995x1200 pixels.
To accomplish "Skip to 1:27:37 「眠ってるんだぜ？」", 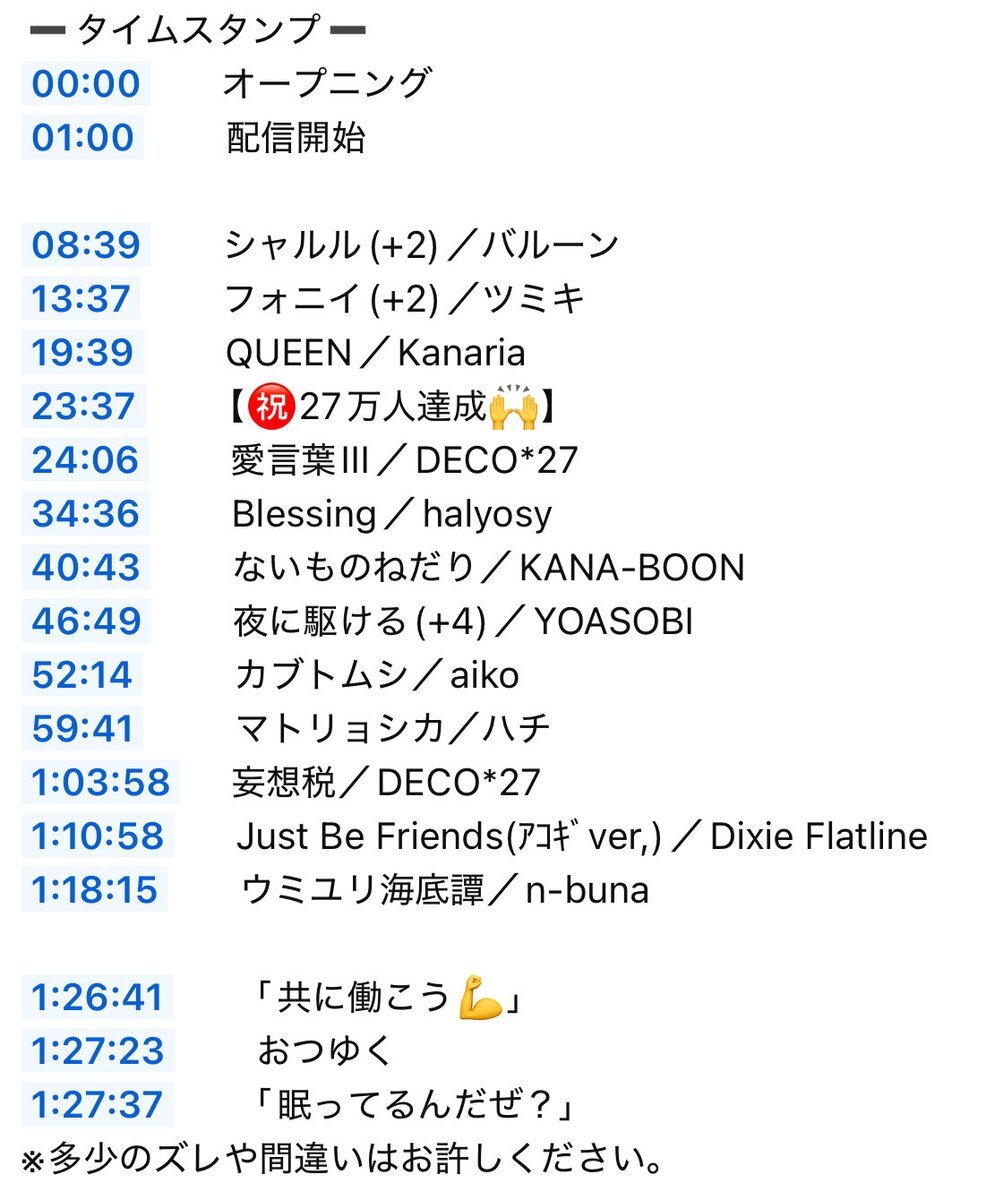I will pos(97,1105).
